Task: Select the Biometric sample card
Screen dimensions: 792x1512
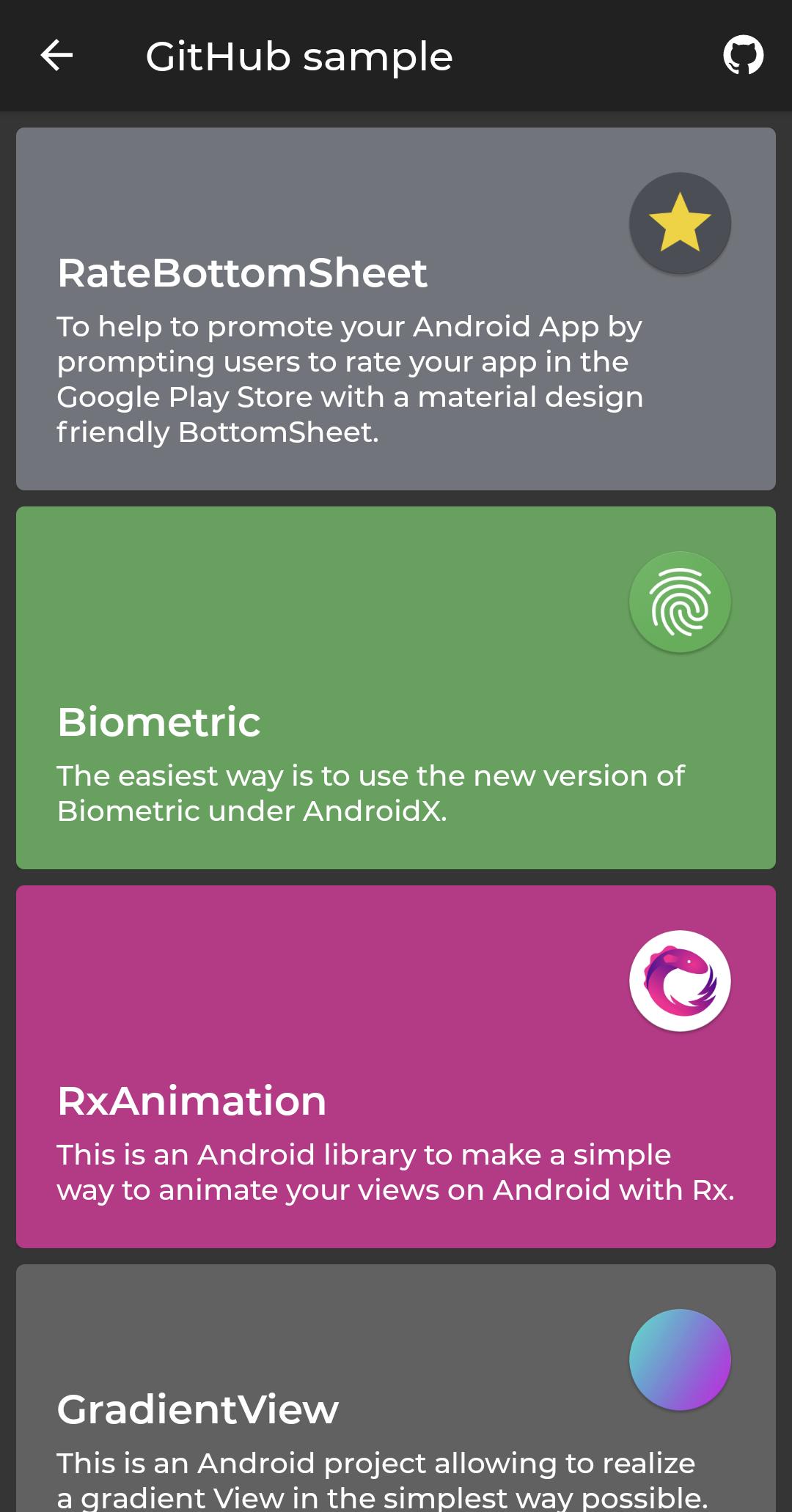Action: (x=396, y=687)
